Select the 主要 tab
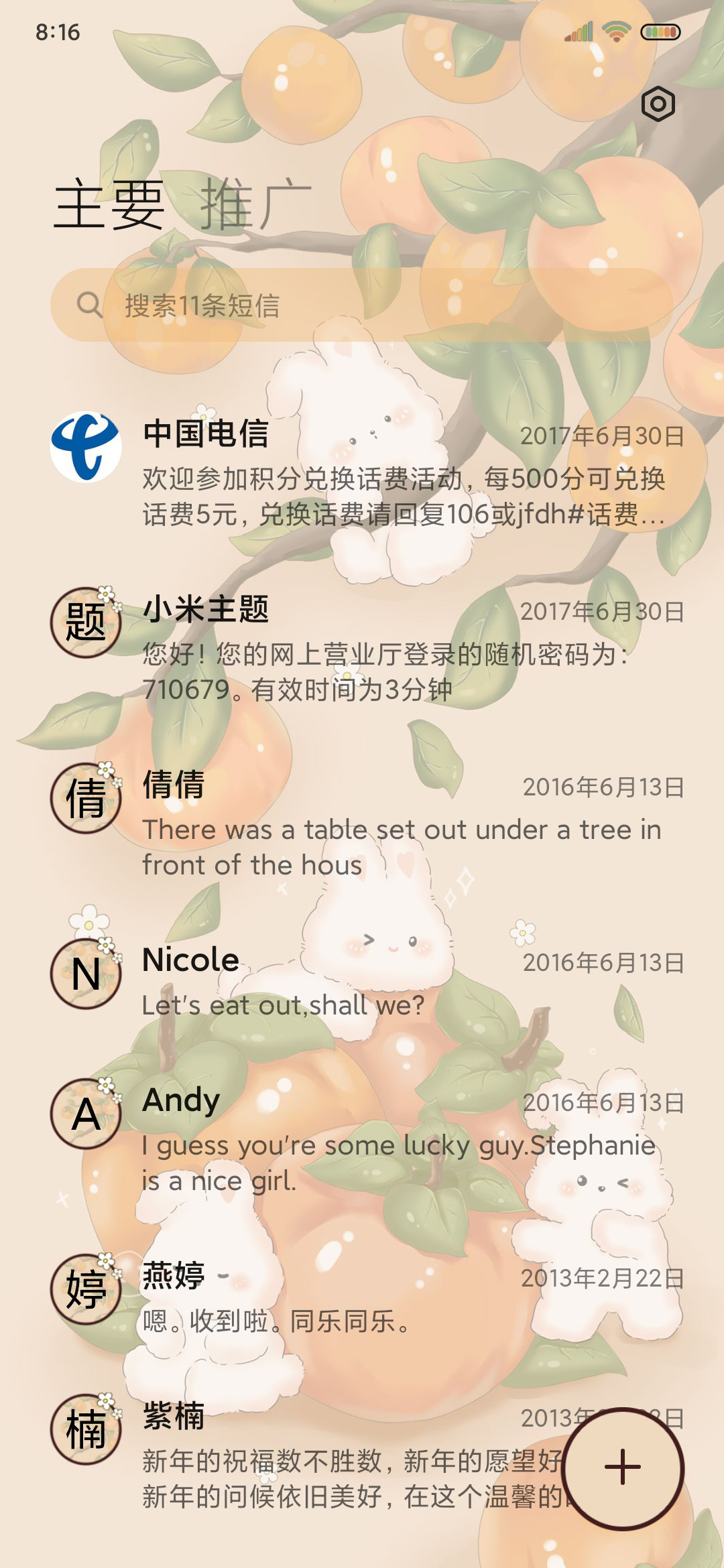 pyautogui.click(x=109, y=204)
